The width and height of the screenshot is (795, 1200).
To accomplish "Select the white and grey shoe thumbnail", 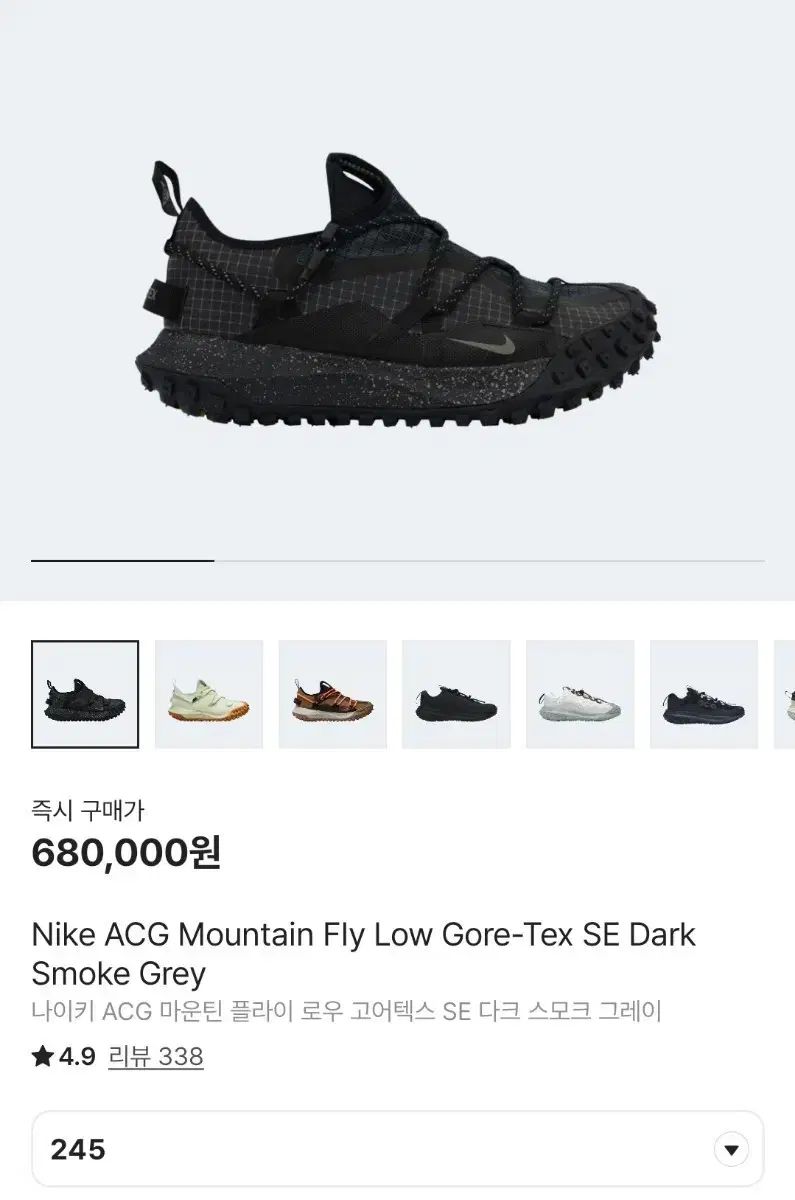I will [580, 695].
